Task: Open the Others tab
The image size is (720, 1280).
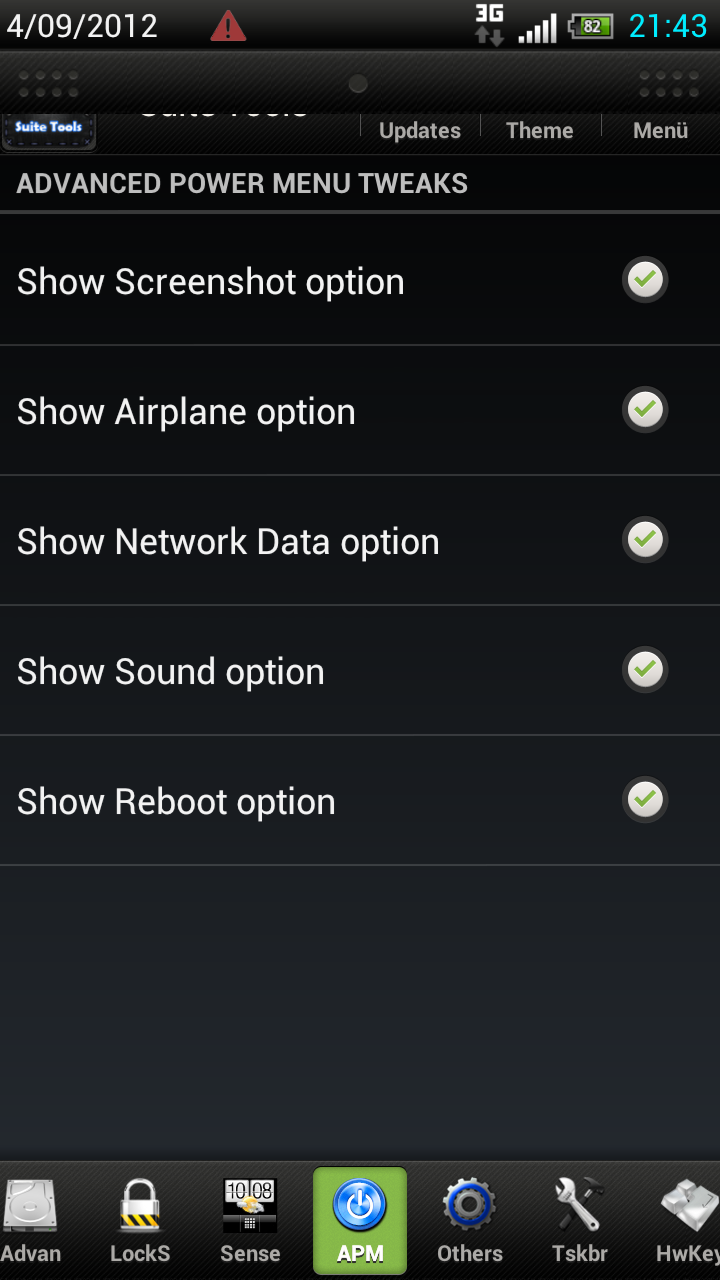Action: coord(470,1220)
